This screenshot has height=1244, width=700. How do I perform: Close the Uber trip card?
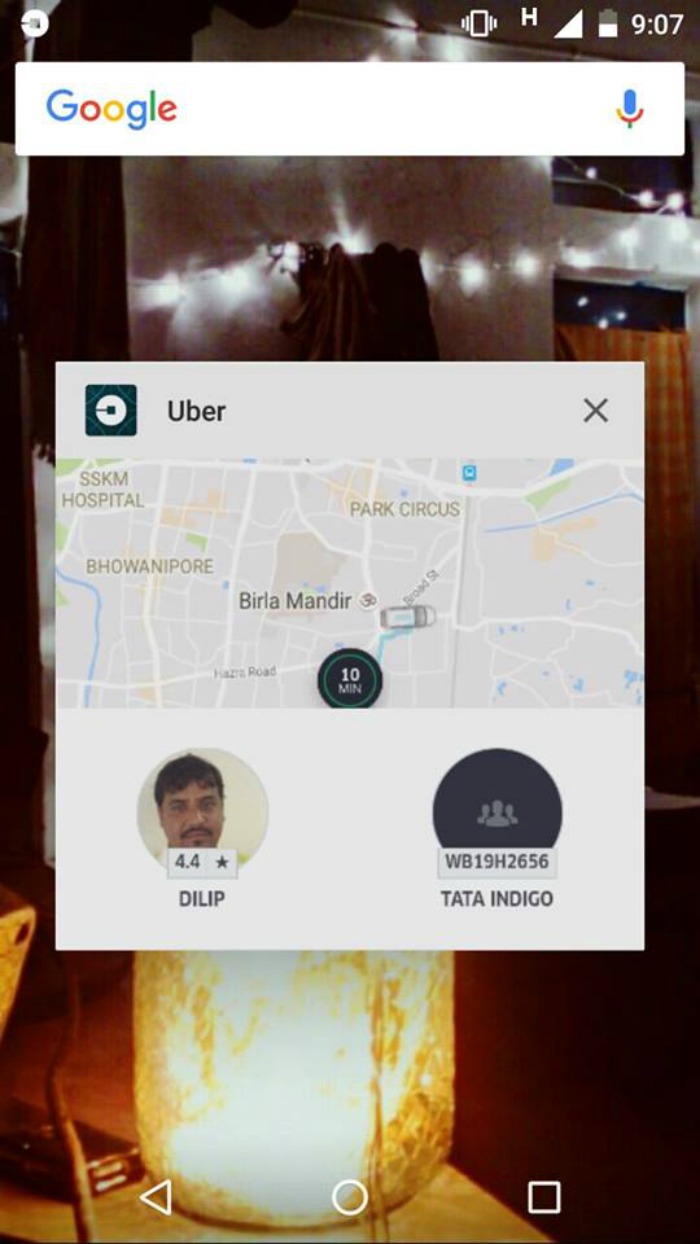596,410
